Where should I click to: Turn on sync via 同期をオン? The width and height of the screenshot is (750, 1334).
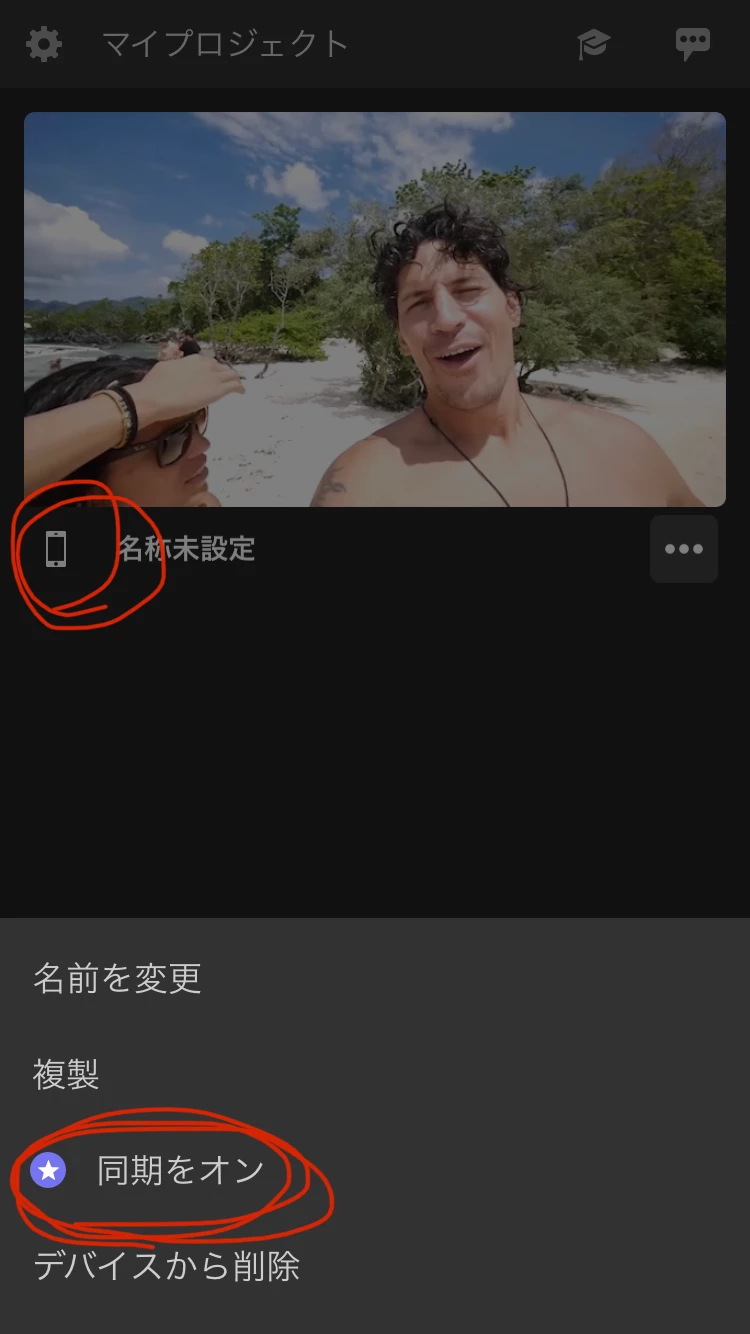pos(180,1171)
